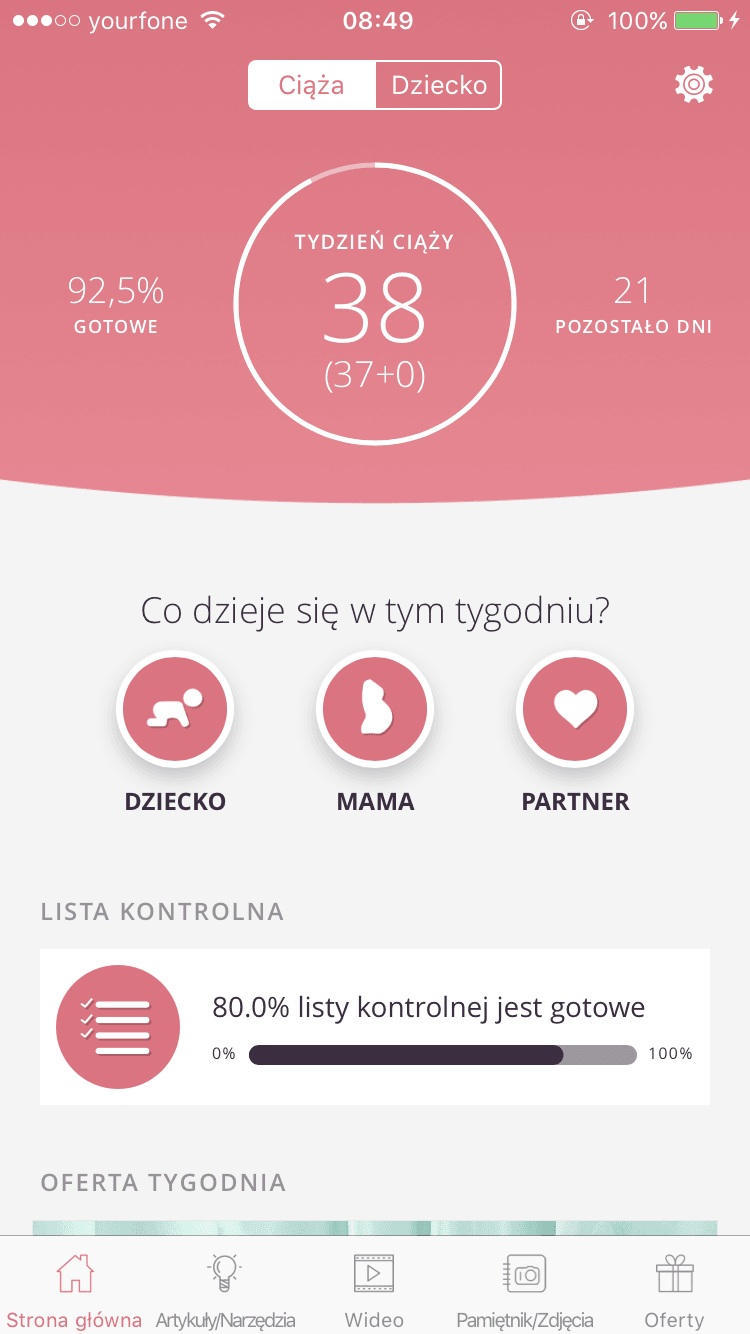Open the Wideo tab
This screenshot has height=1334, width=750.
click(x=374, y=1290)
